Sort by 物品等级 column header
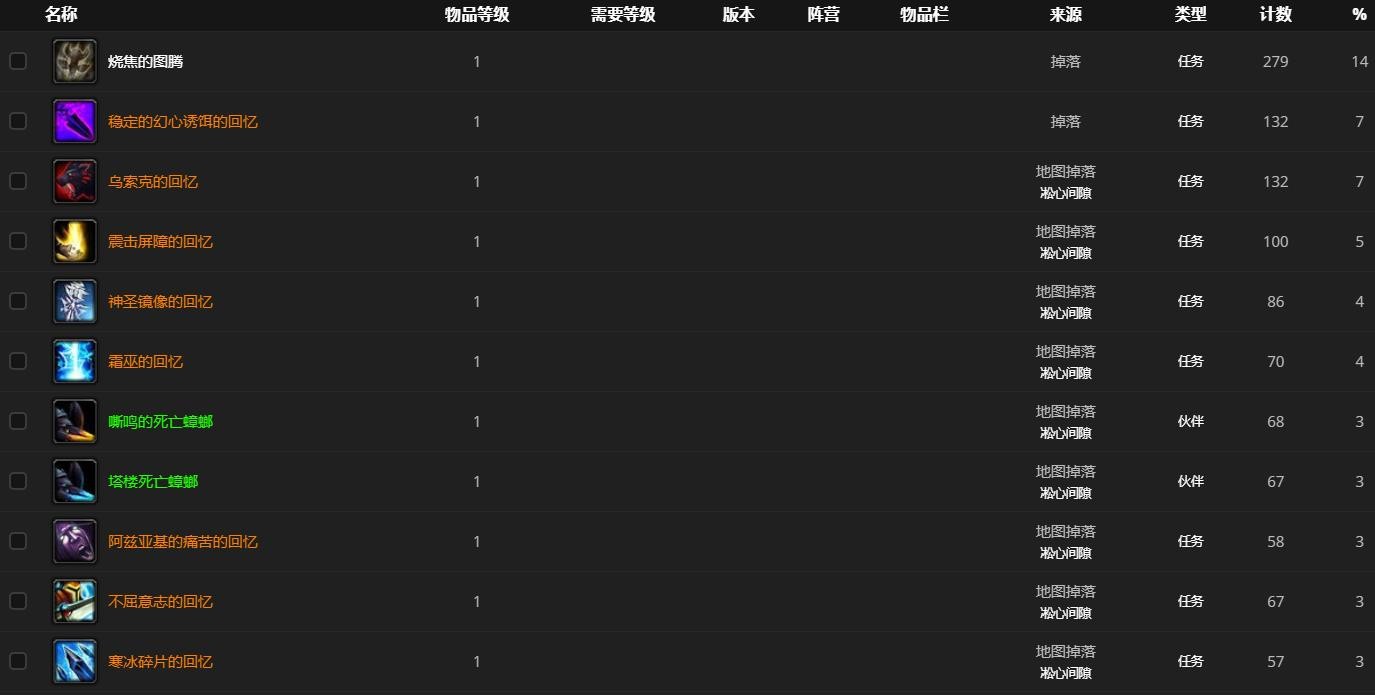 (477, 14)
